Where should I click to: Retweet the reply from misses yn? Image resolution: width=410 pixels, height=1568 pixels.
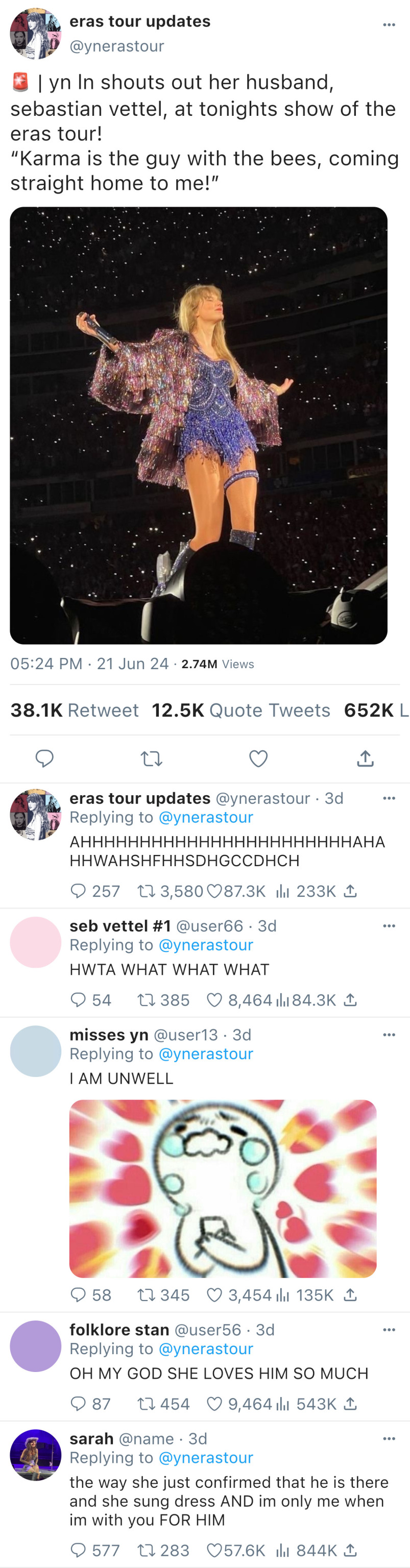[146, 1295]
